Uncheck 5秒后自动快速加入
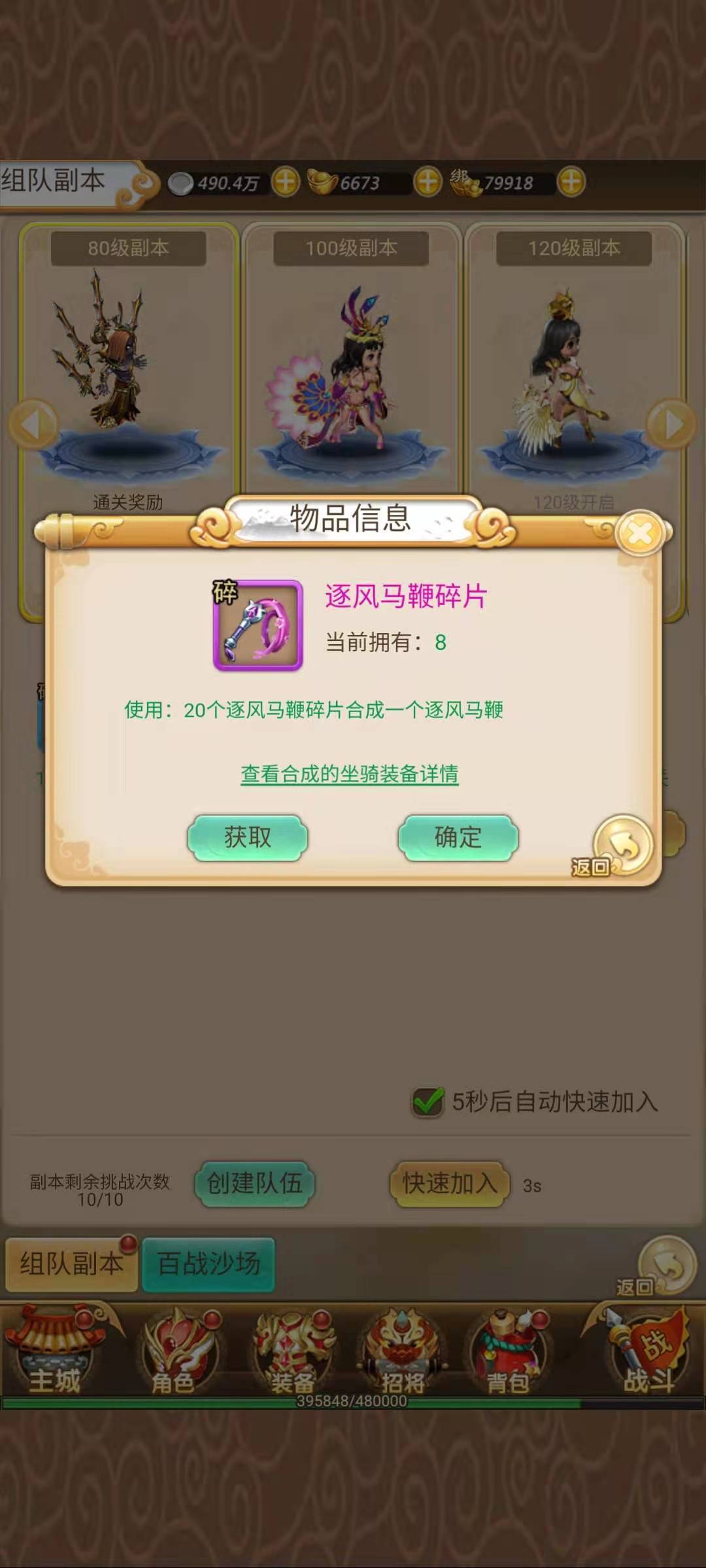This screenshot has width=706, height=1568. pos(428,1102)
